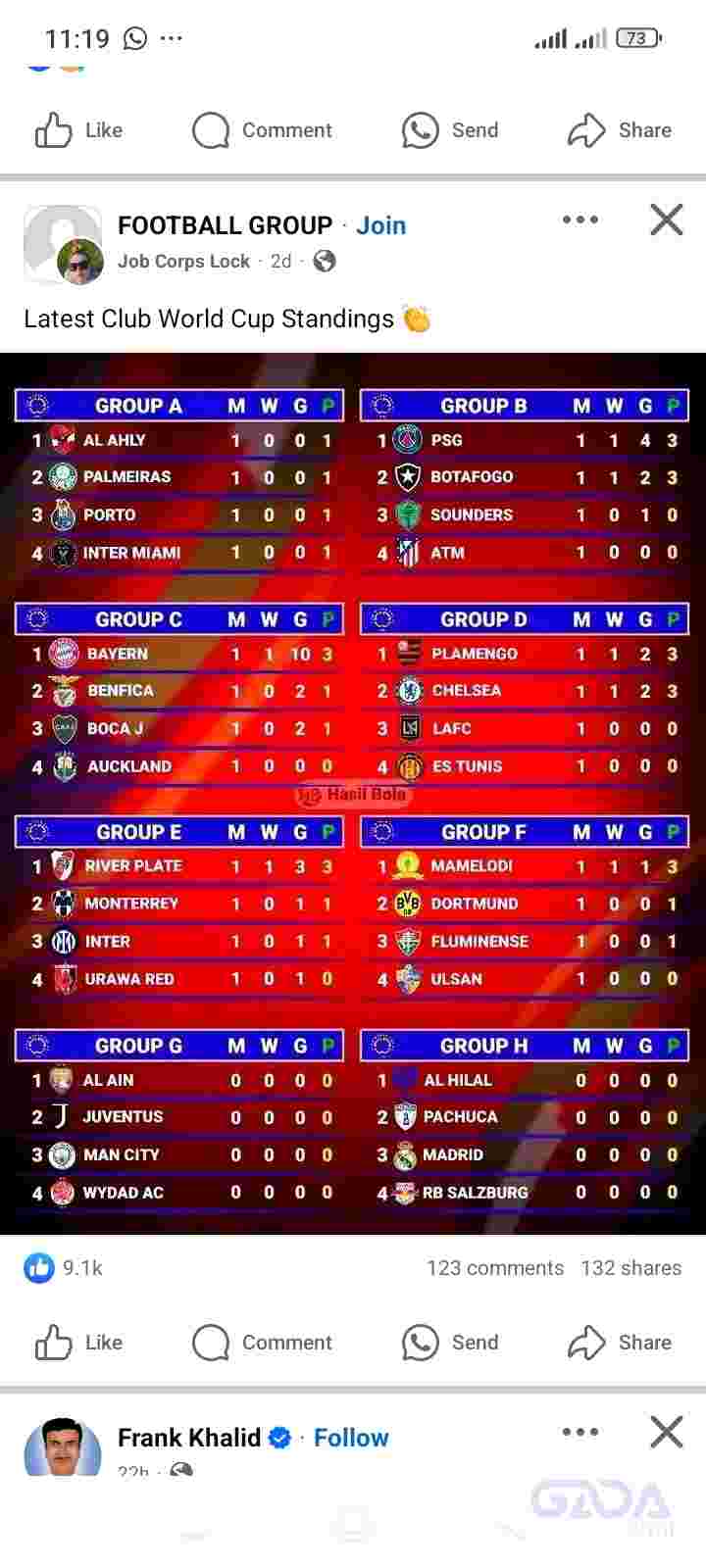Share the Club World Cup Standings post
The image size is (706, 1568).
[x=620, y=1343]
